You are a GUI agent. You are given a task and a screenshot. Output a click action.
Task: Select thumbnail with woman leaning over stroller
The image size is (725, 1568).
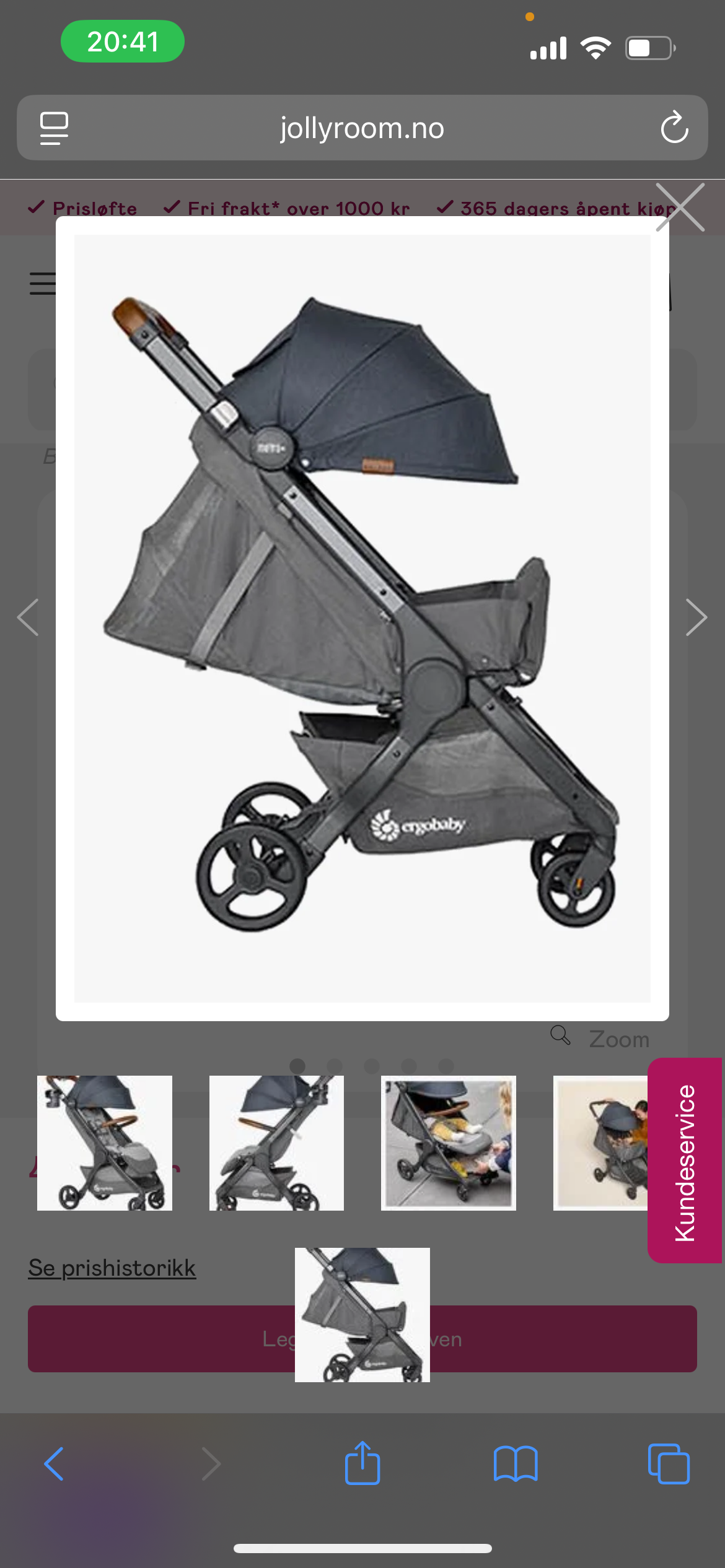[600, 1143]
